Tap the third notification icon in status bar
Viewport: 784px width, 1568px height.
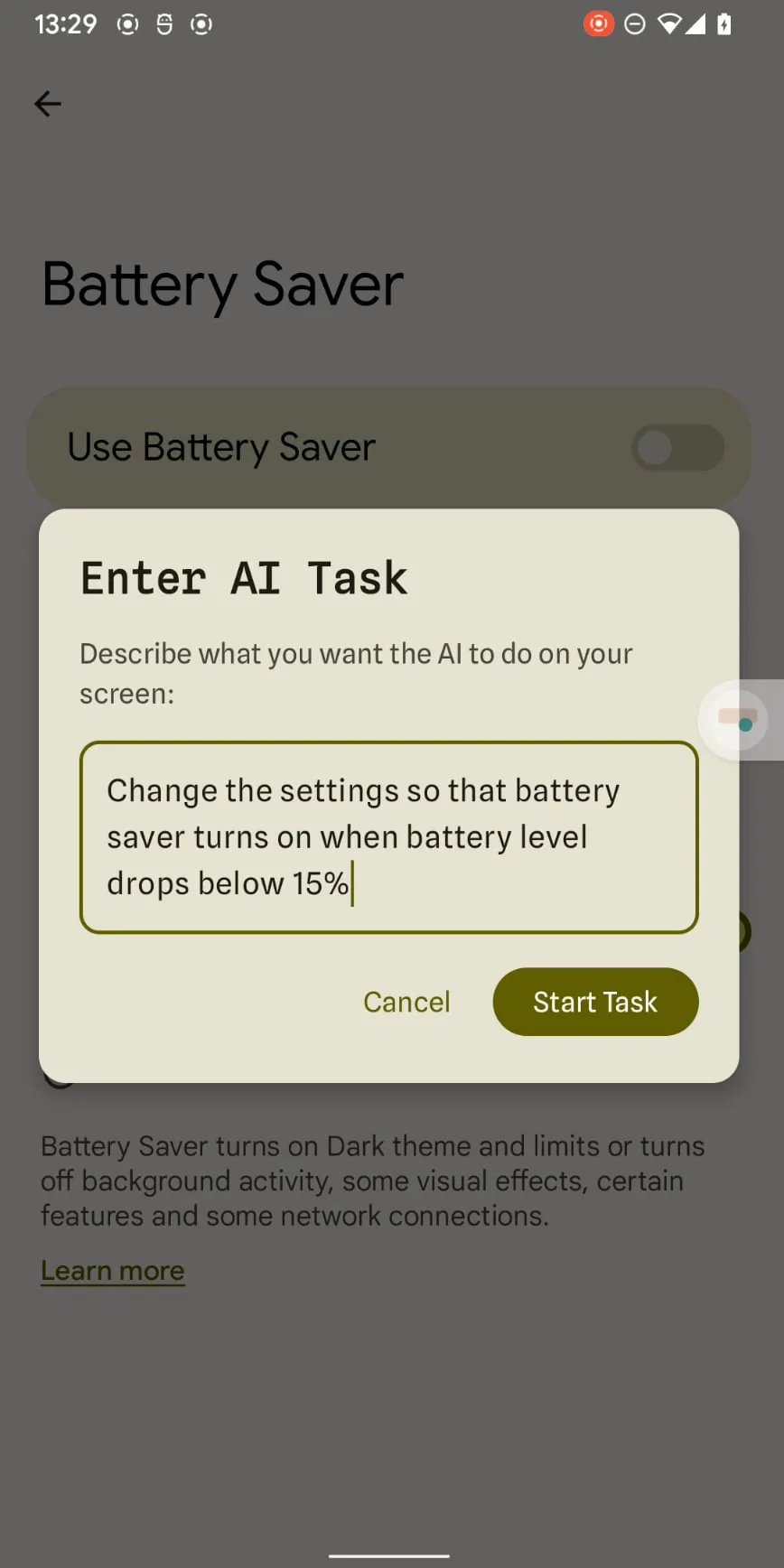coord(201,24)
